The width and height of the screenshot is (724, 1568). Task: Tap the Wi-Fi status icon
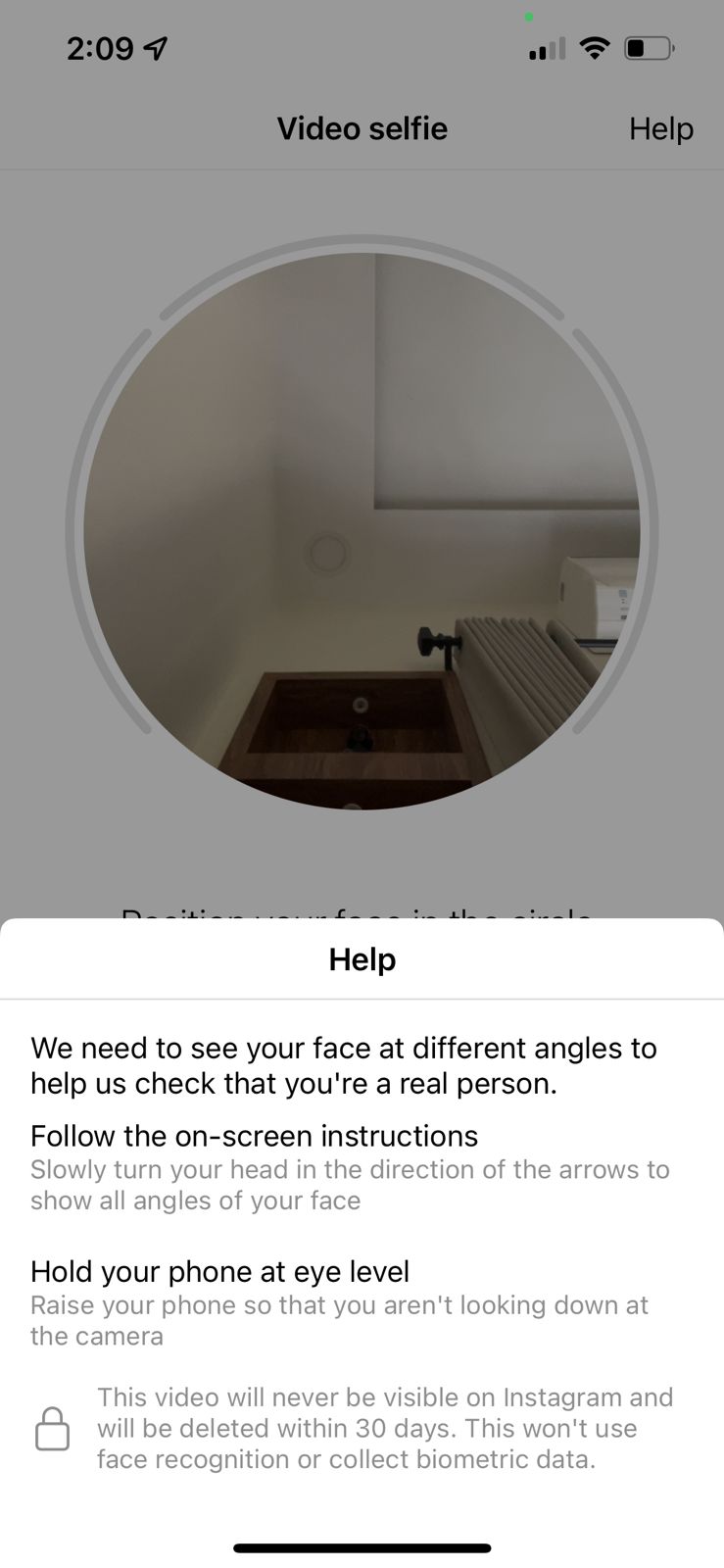click(596, 47)
